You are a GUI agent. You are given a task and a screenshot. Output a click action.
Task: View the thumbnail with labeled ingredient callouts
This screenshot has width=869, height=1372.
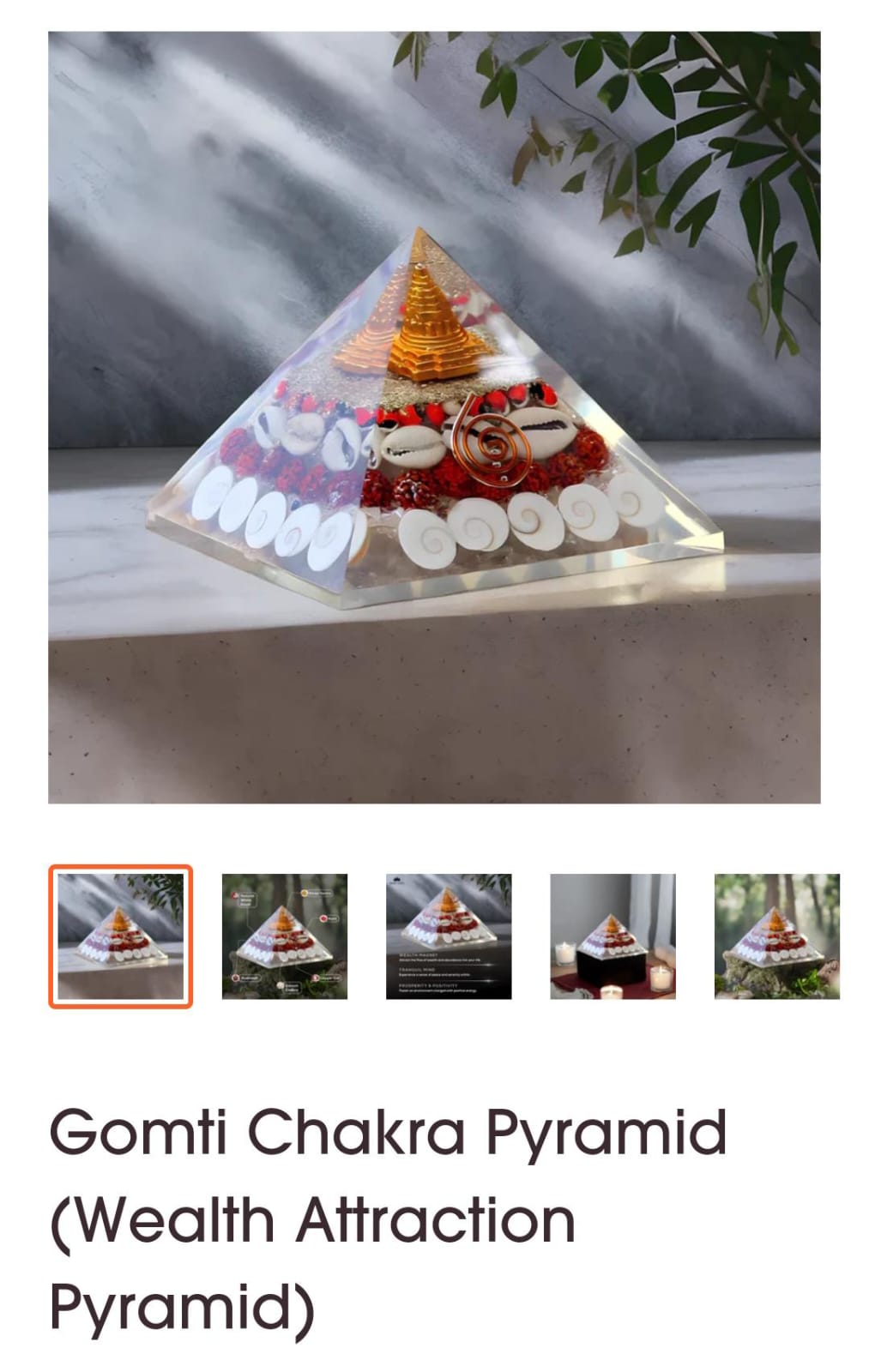point(285,936)
